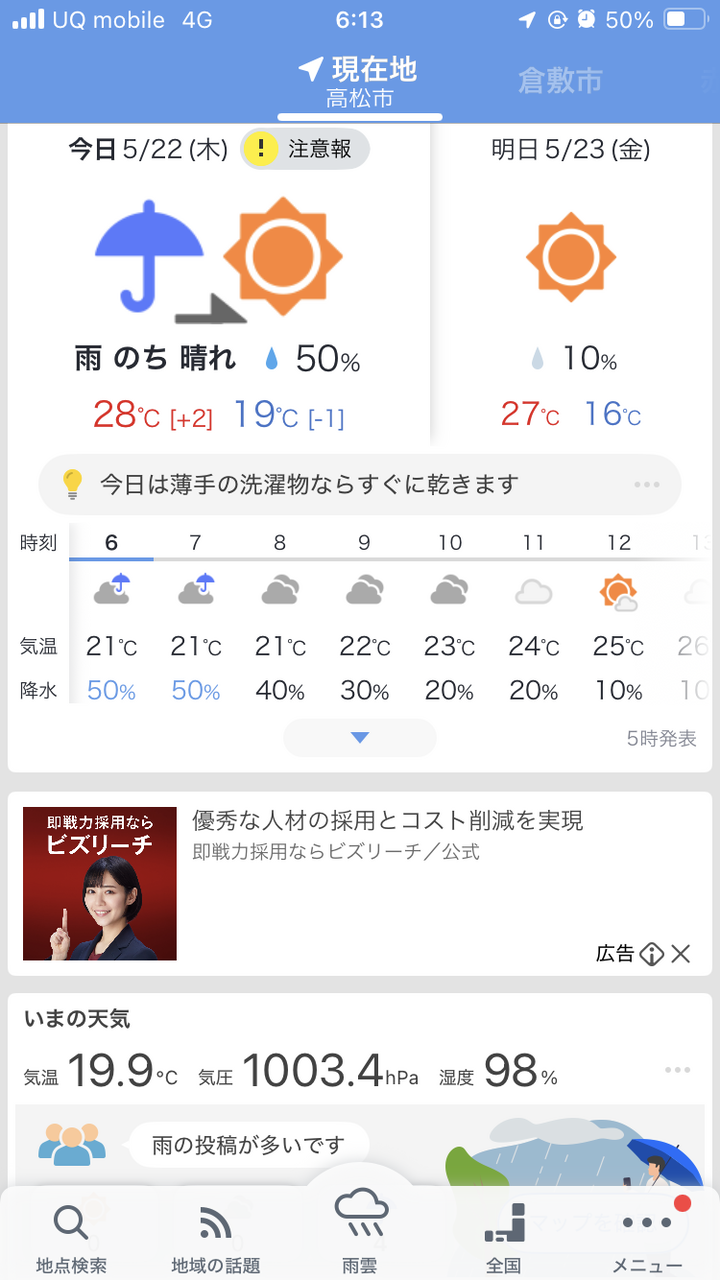
Task: Expand the hourly forecast with the down arrow
Action: pos(360,738)
